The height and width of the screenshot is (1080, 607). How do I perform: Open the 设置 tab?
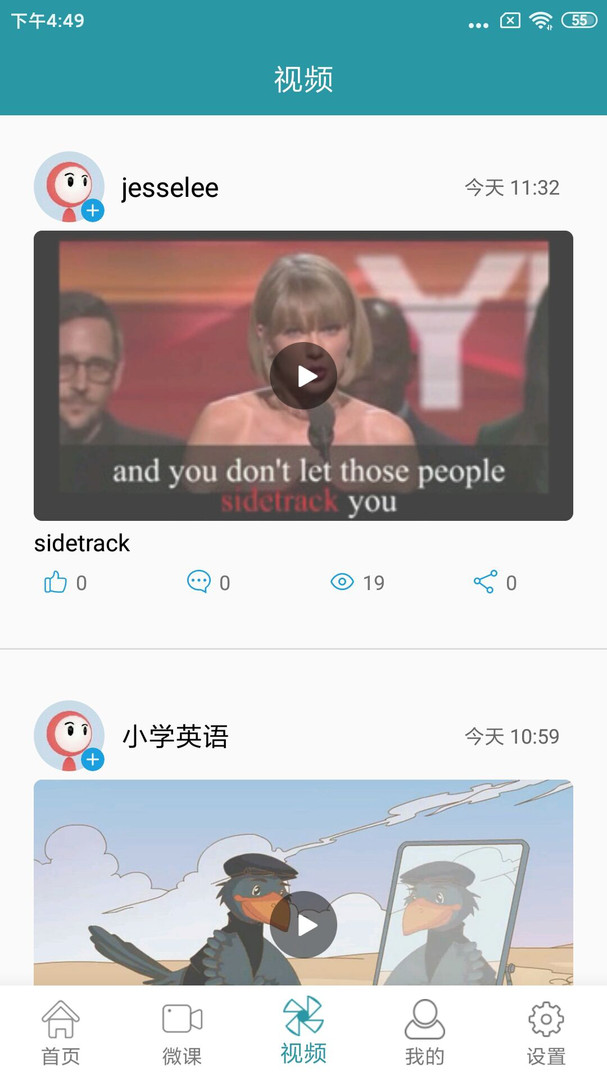(546, 1033)
